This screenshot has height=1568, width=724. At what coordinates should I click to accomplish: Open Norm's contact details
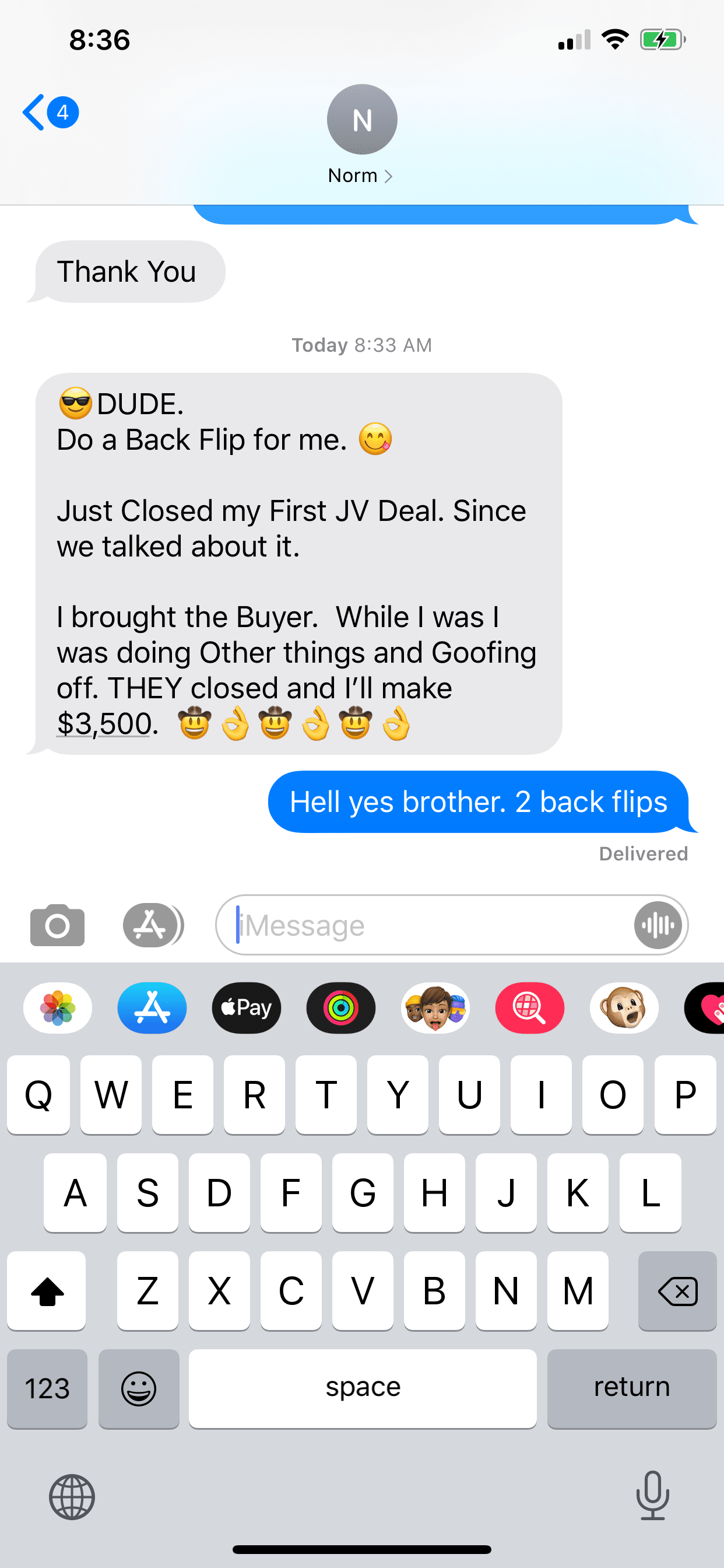(361, 135)
